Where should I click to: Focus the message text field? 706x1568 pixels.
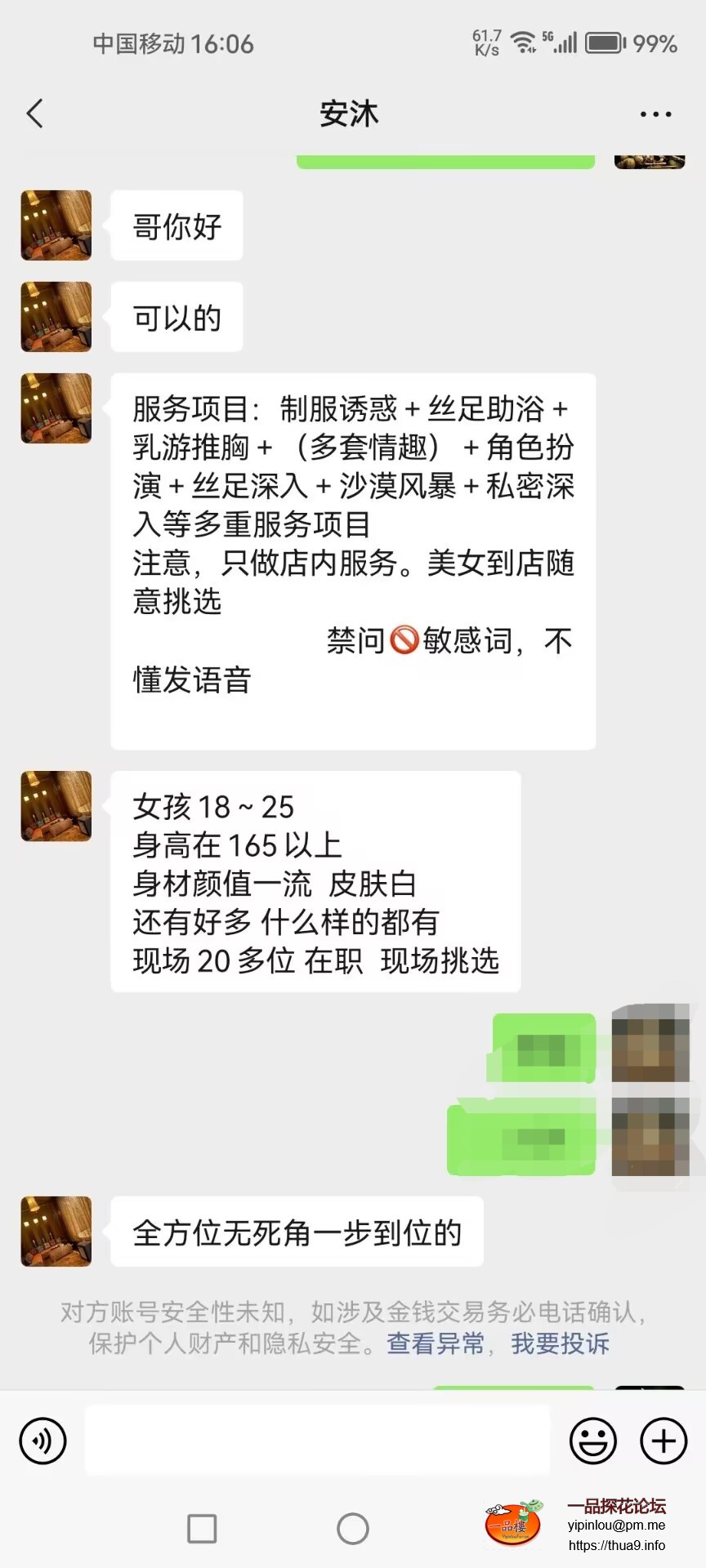click(317, 1441)
